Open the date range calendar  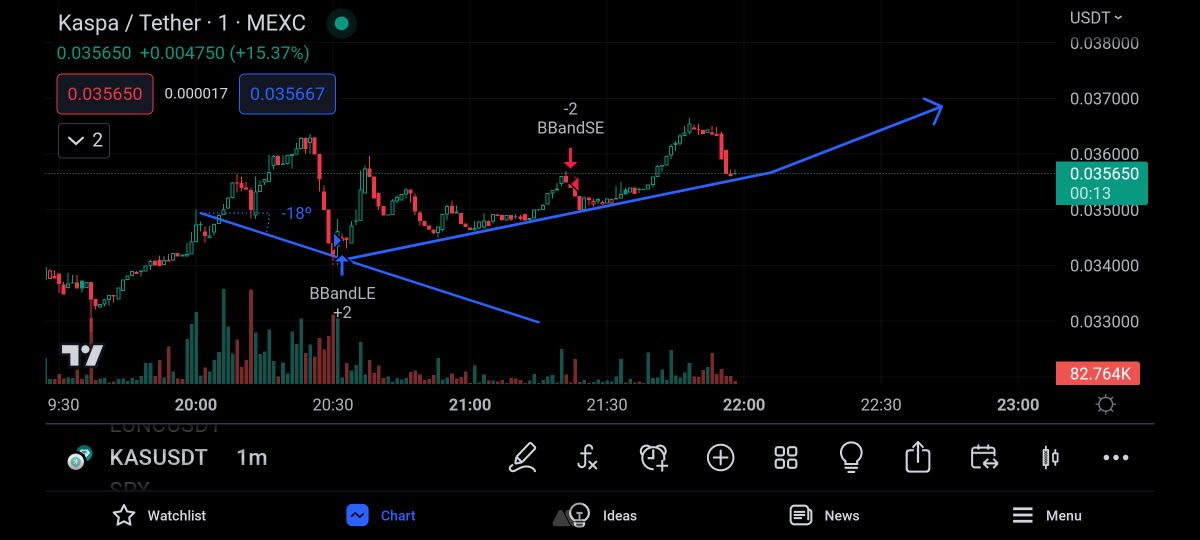click(984, 458)
